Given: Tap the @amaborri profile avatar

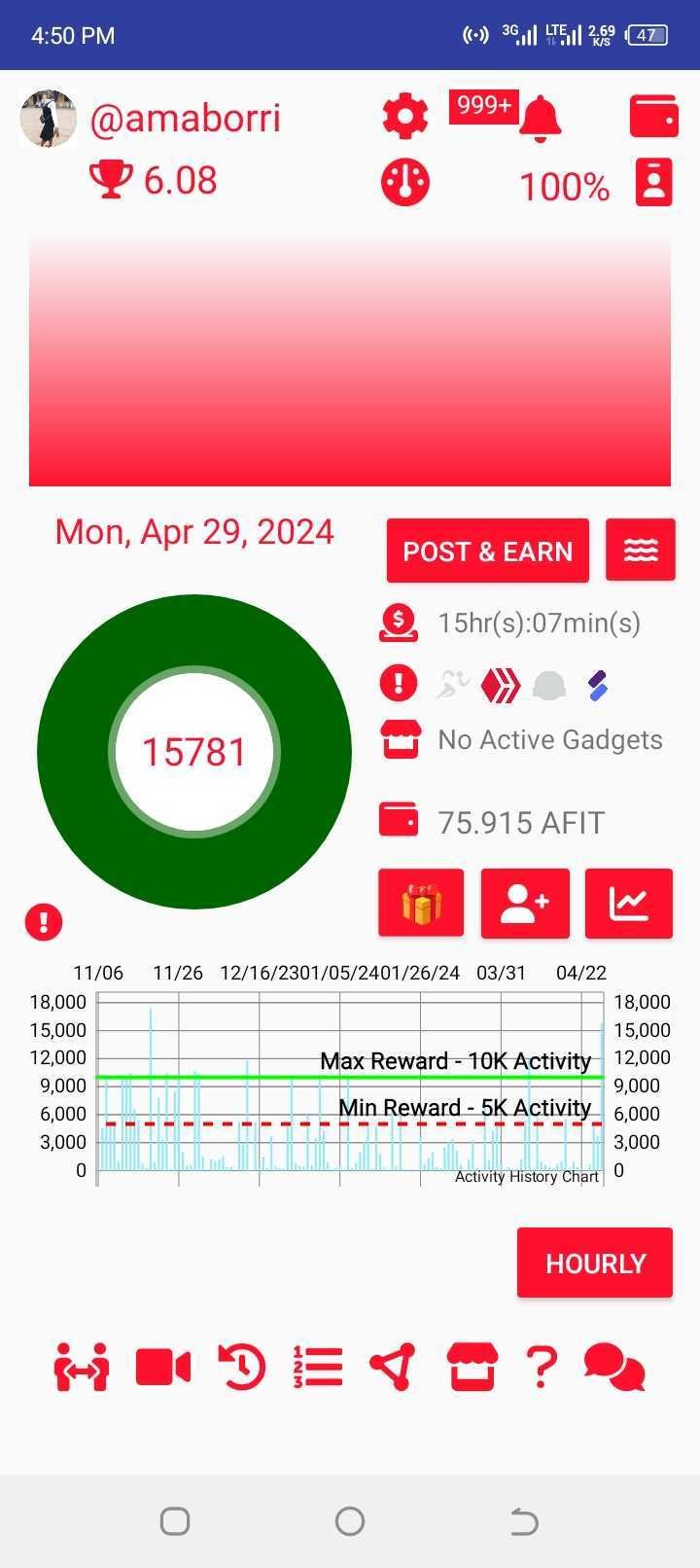Looking at the screenshot, I should point(48,119).
